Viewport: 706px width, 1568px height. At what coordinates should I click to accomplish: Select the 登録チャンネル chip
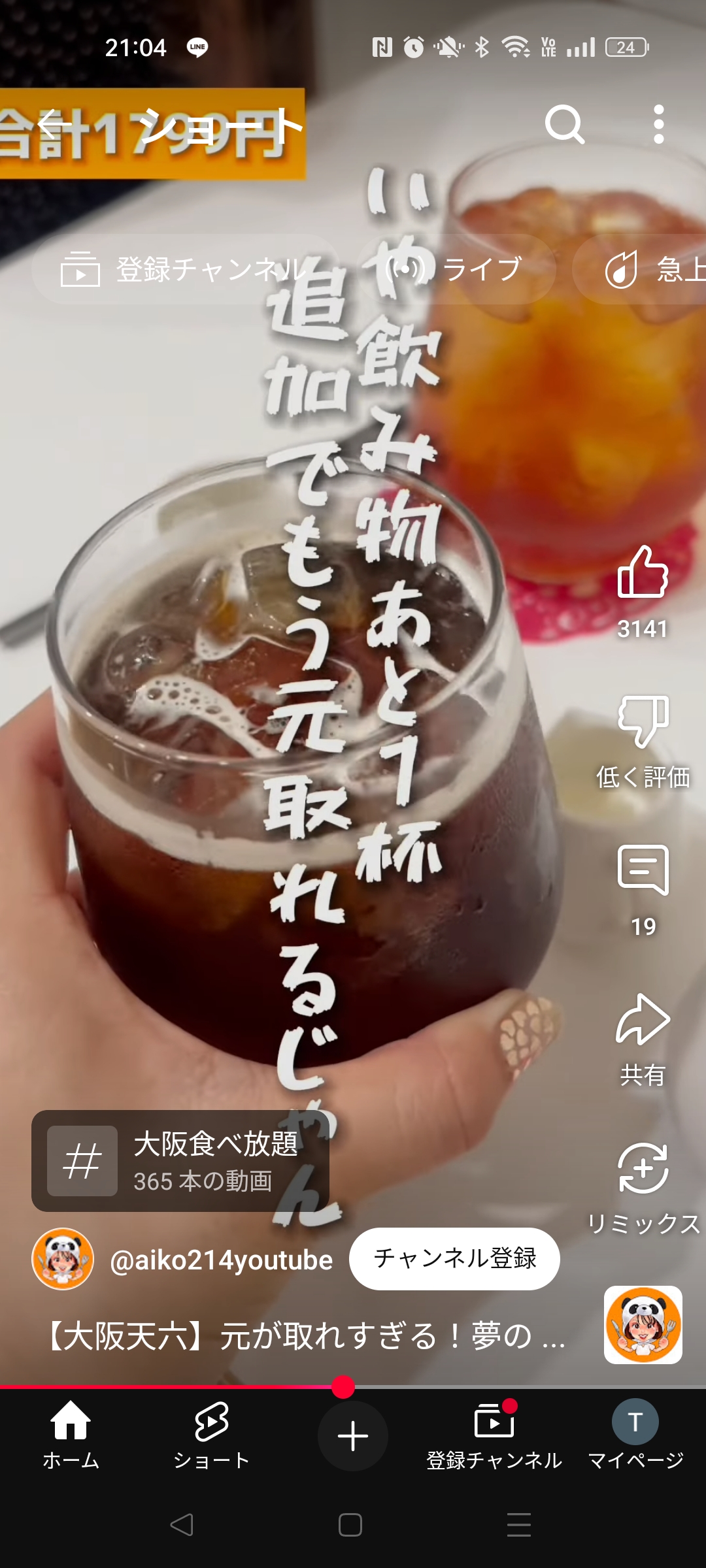pos(184,269)
